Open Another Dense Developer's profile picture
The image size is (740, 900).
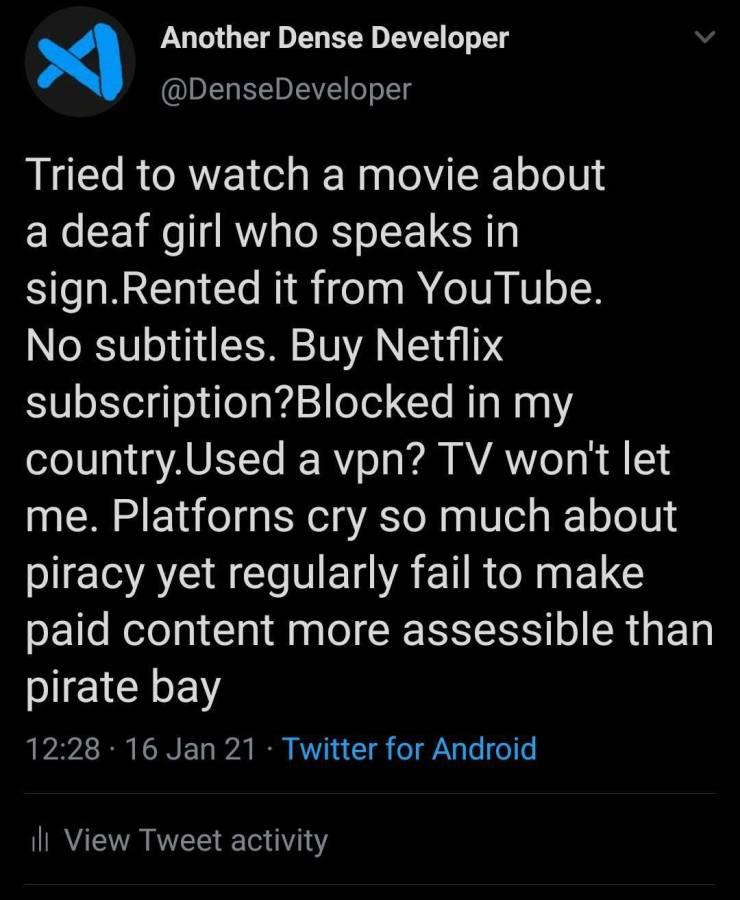pos(78,60)
